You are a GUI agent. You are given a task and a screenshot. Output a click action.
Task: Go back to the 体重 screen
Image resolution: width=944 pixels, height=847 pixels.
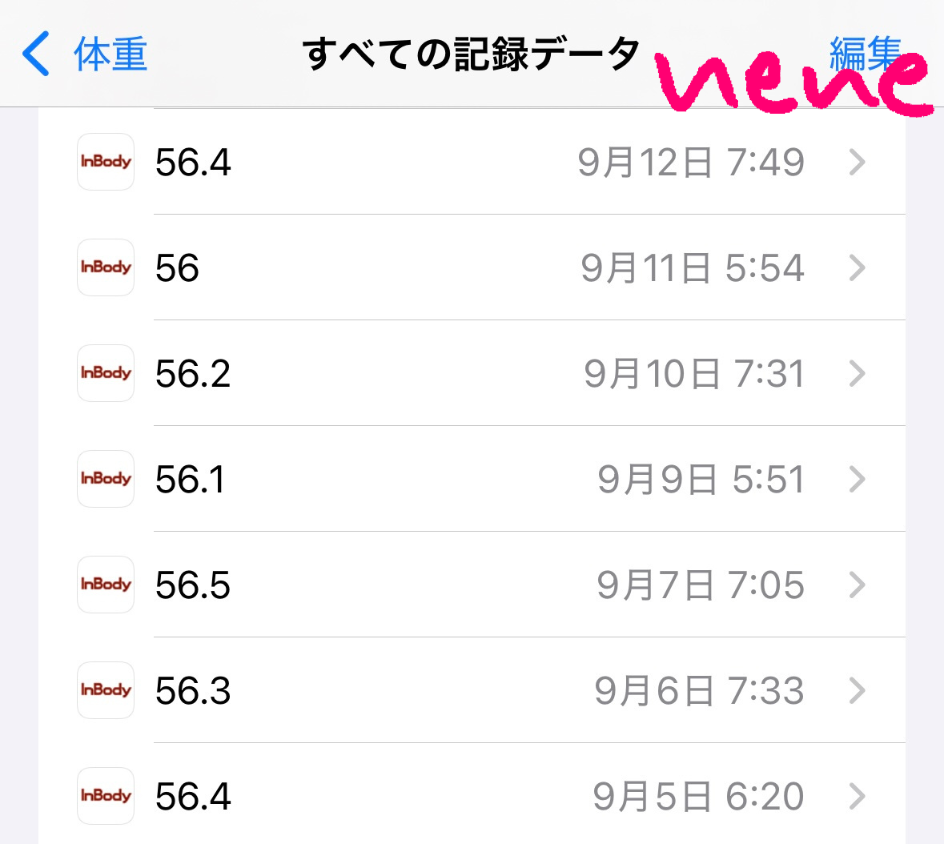point(86,54)
